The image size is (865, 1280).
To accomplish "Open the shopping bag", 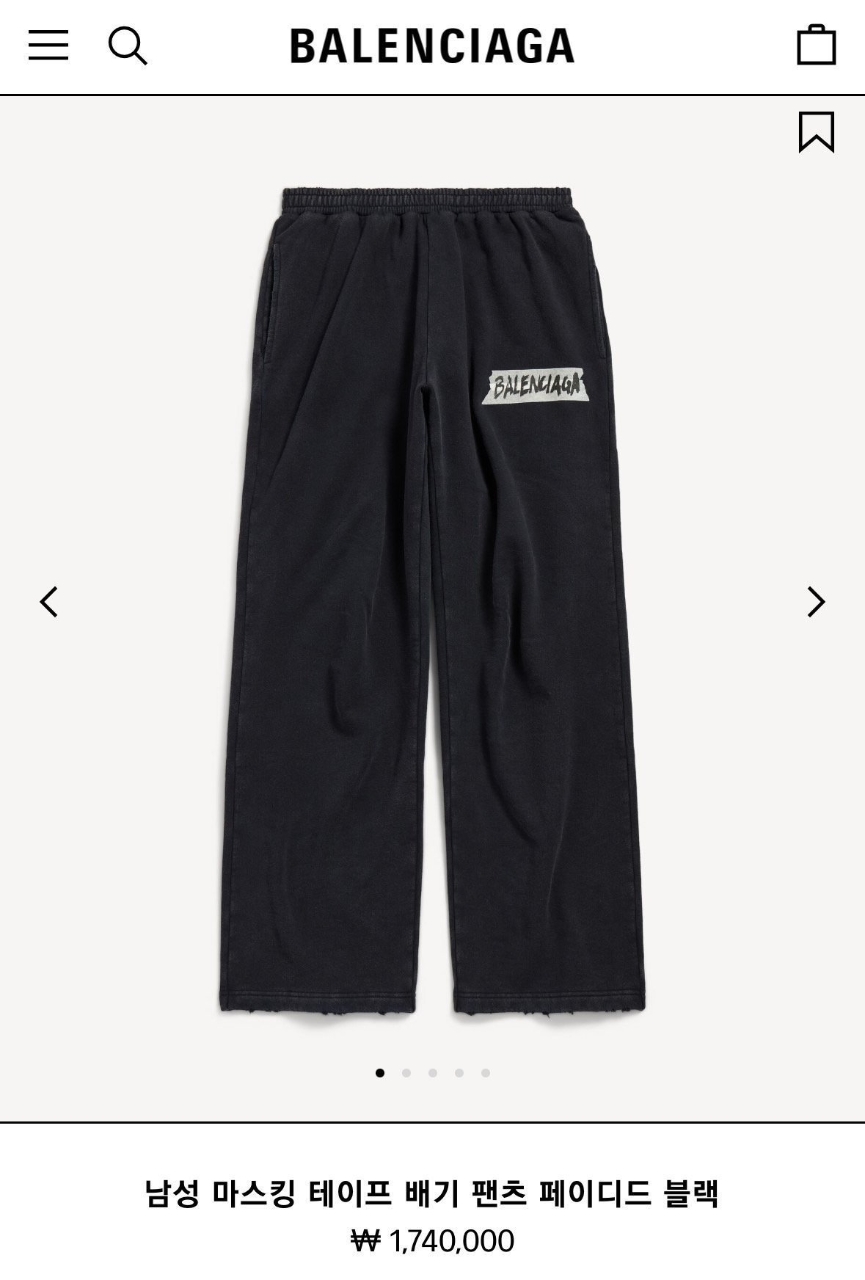I will [x=816, y=45].
